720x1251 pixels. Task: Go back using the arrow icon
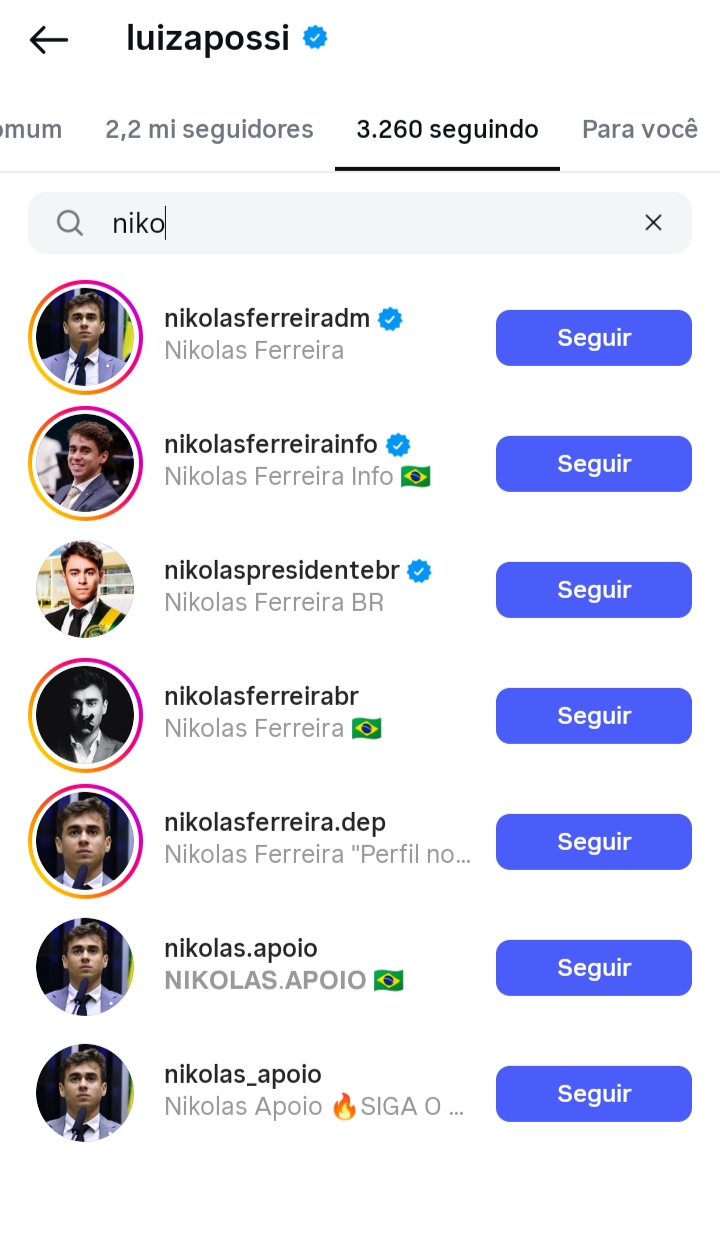tap(48, 40)
